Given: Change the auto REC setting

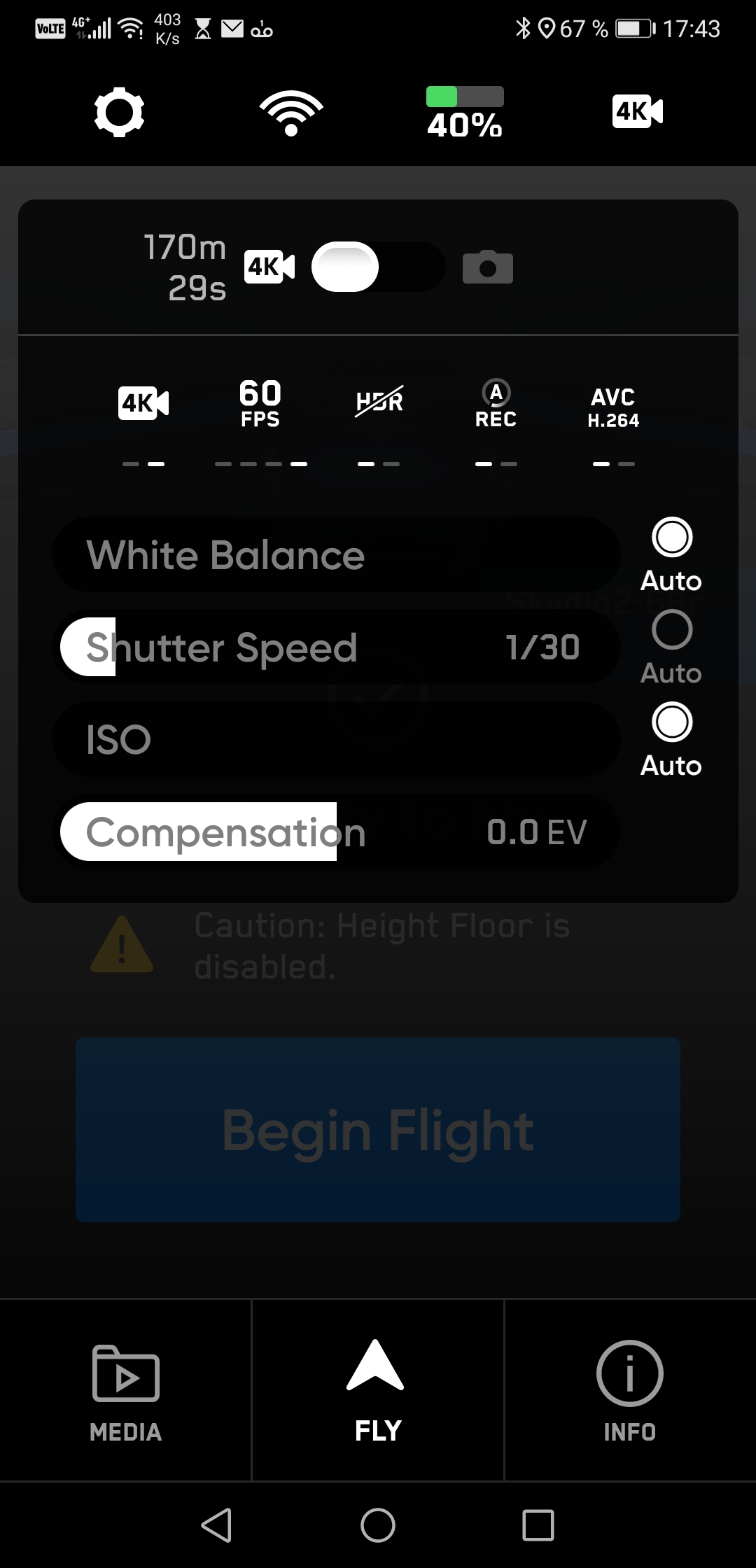Looking at the screenshot, I should 496,404.
